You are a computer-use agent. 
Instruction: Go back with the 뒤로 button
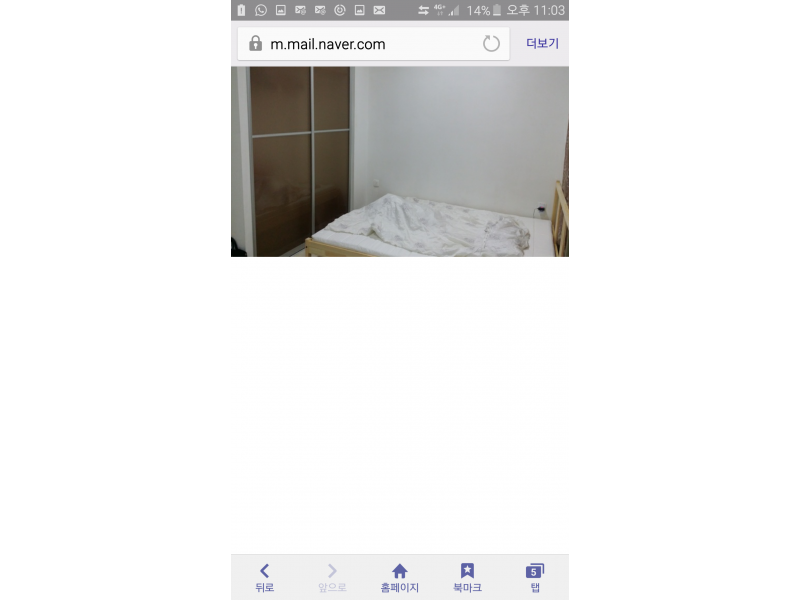coord(264,577)
